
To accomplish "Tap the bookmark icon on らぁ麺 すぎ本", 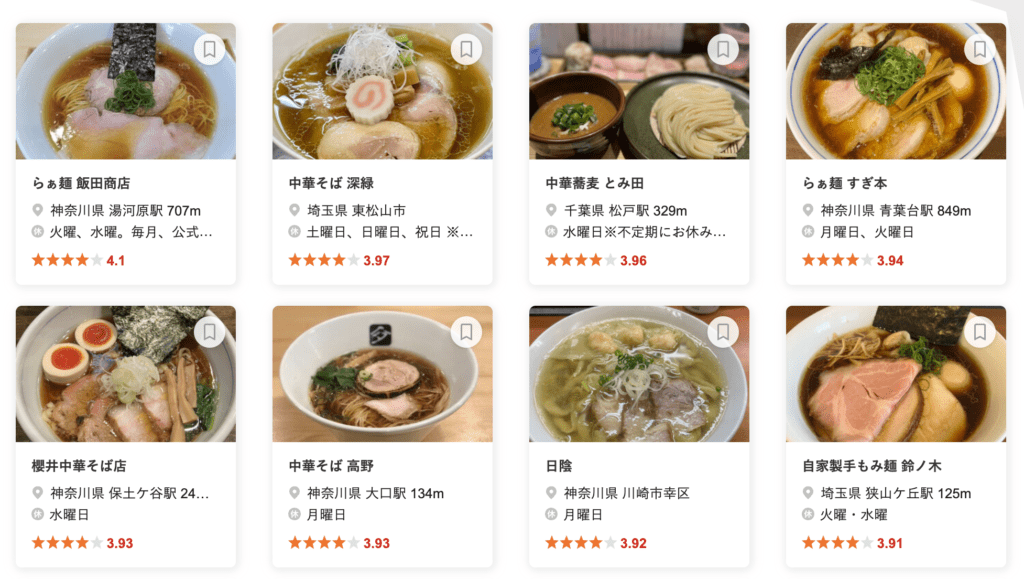I will [x=980, y=49].
